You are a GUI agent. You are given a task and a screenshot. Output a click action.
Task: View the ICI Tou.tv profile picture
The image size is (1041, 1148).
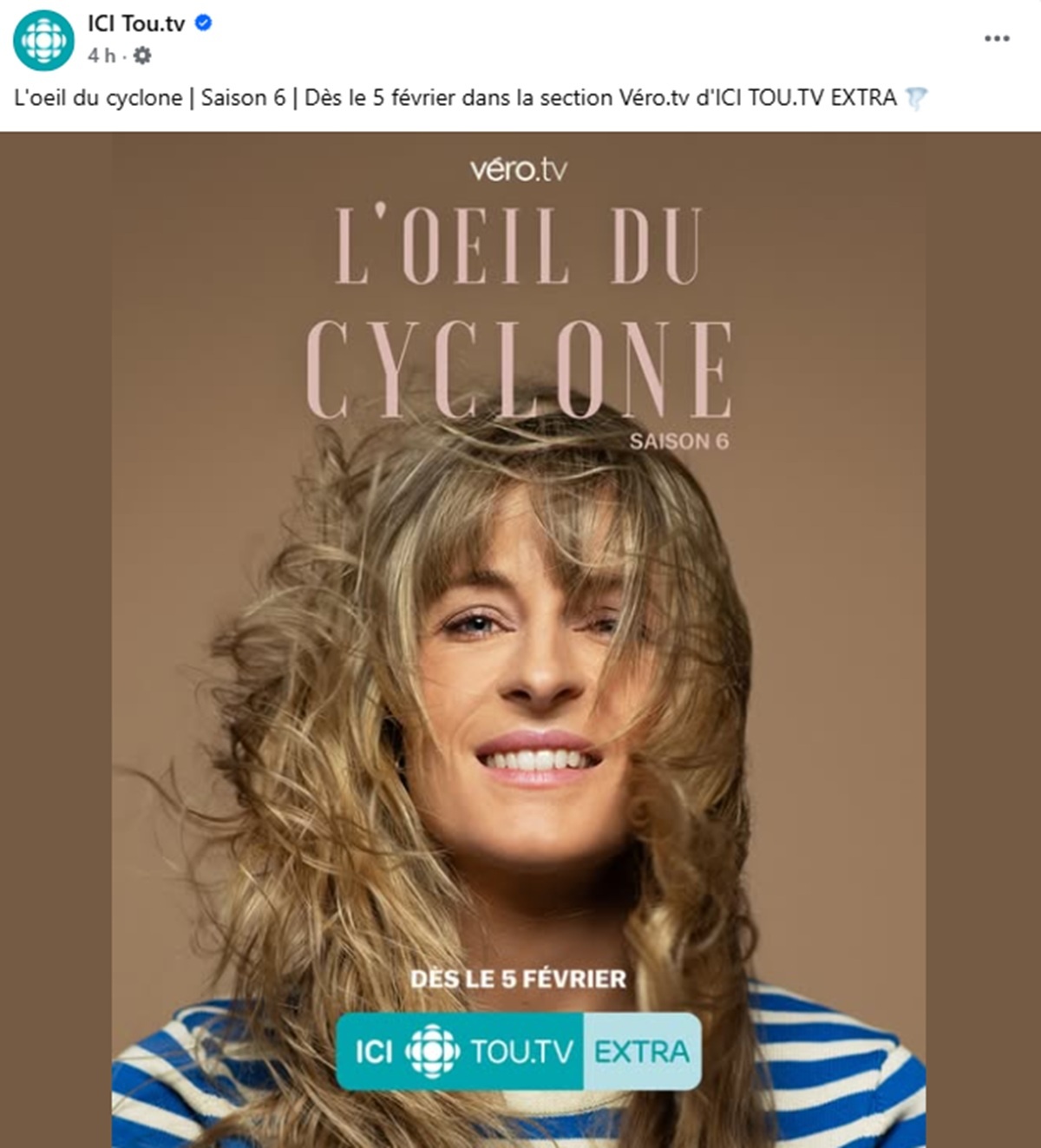43,40
